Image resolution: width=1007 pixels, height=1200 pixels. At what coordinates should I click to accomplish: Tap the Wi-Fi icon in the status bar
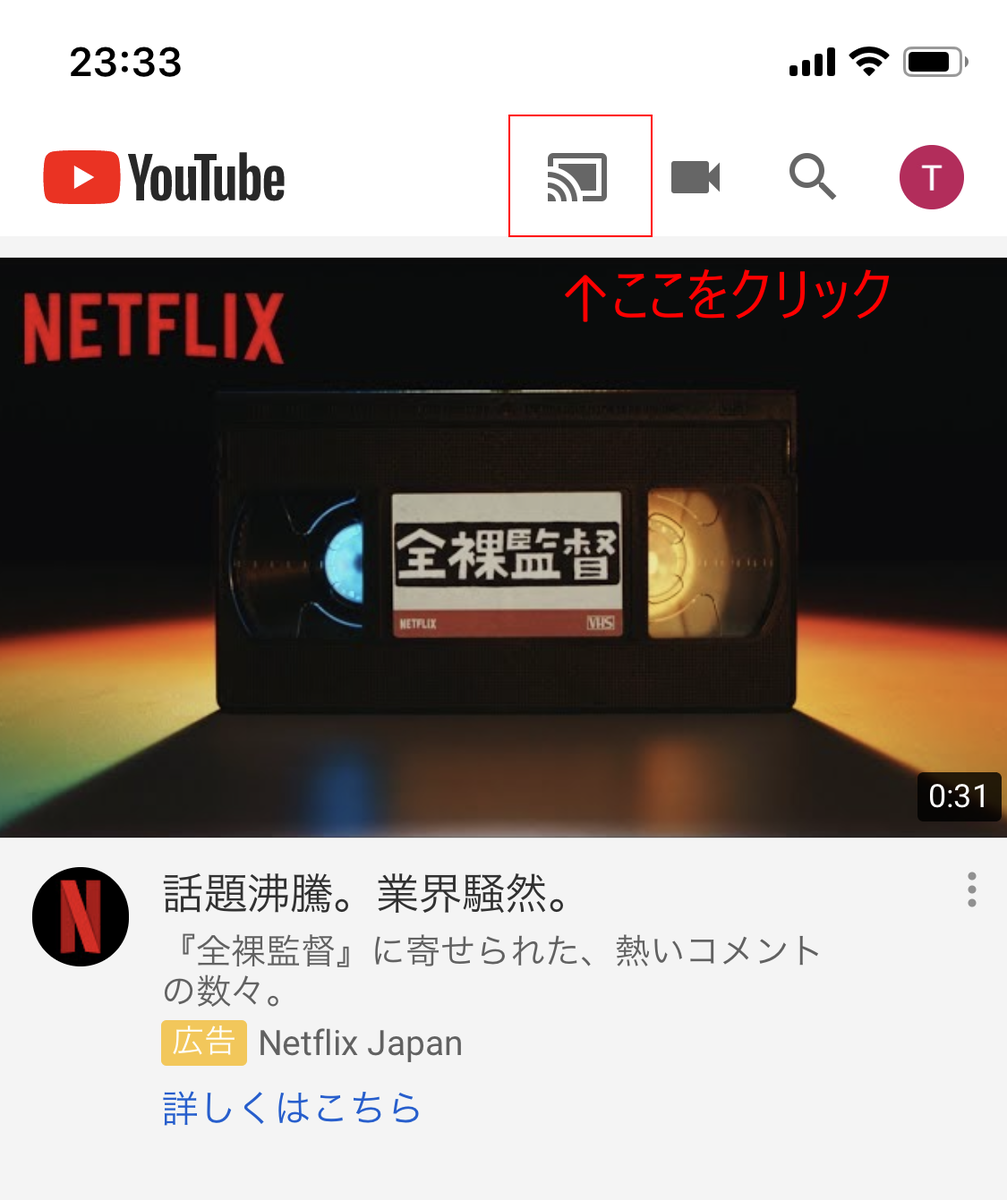click(x=869, y=60)
